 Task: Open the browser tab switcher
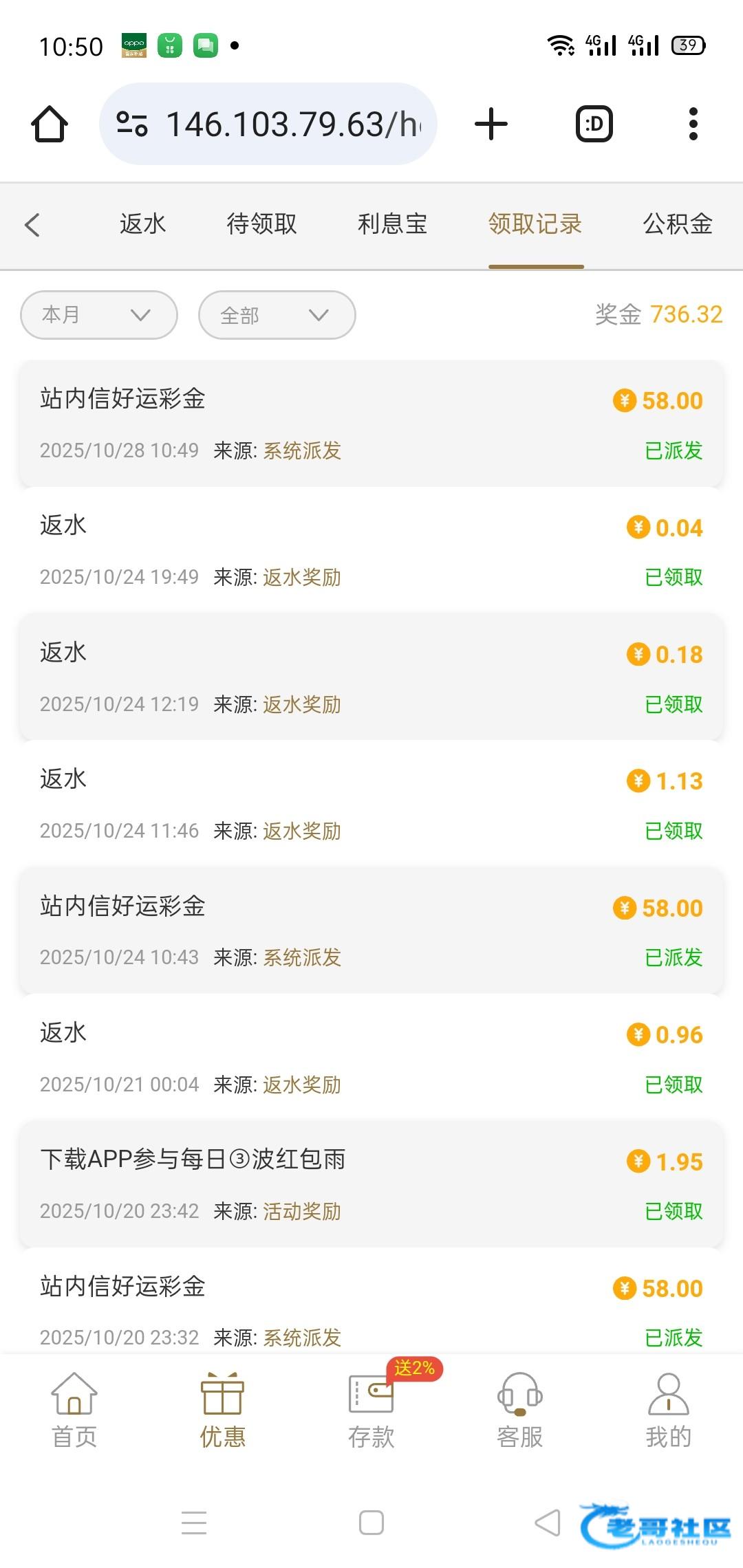pyautogui.click(x=594, y=124)
